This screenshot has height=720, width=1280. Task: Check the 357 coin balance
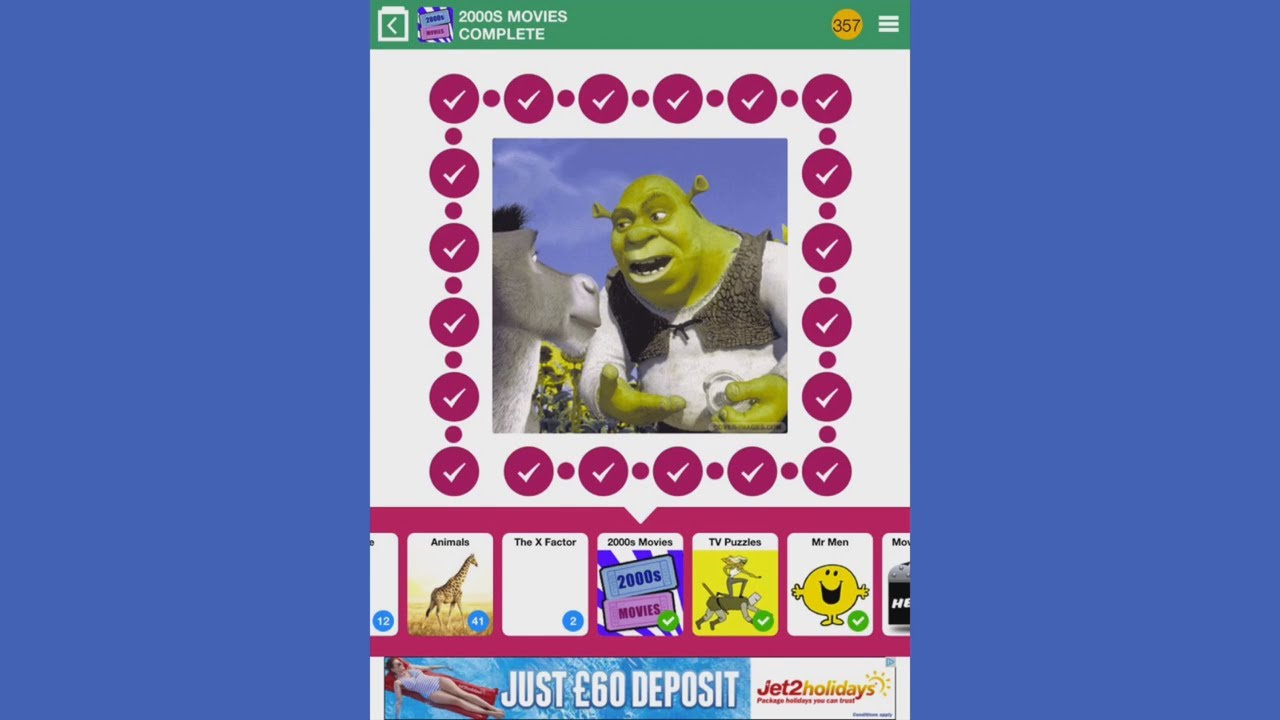tap(846, 25)
